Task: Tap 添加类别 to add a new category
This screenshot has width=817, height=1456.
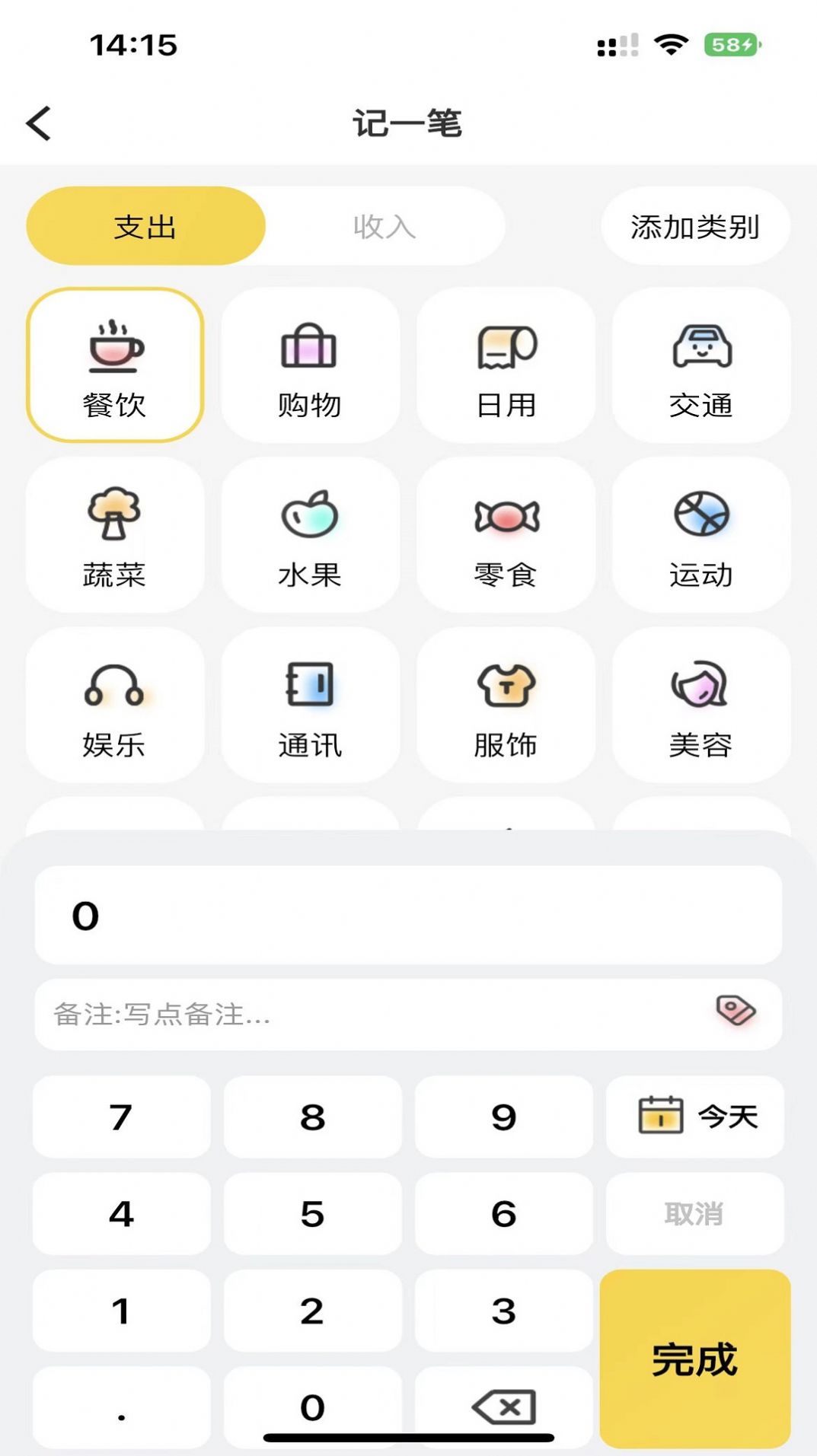Action: (x=694, y=226)
